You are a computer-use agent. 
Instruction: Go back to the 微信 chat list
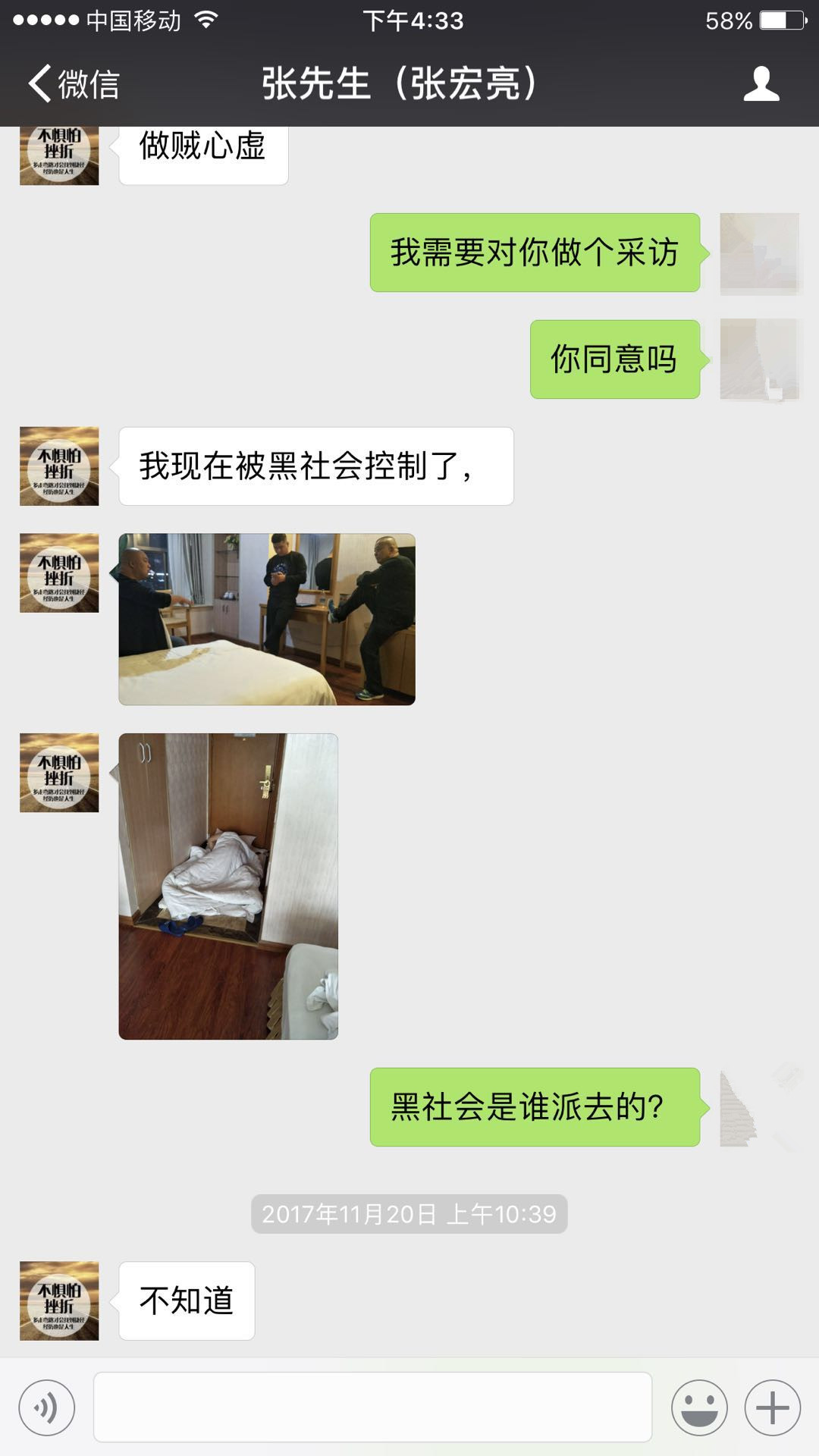tap(74, 83)
